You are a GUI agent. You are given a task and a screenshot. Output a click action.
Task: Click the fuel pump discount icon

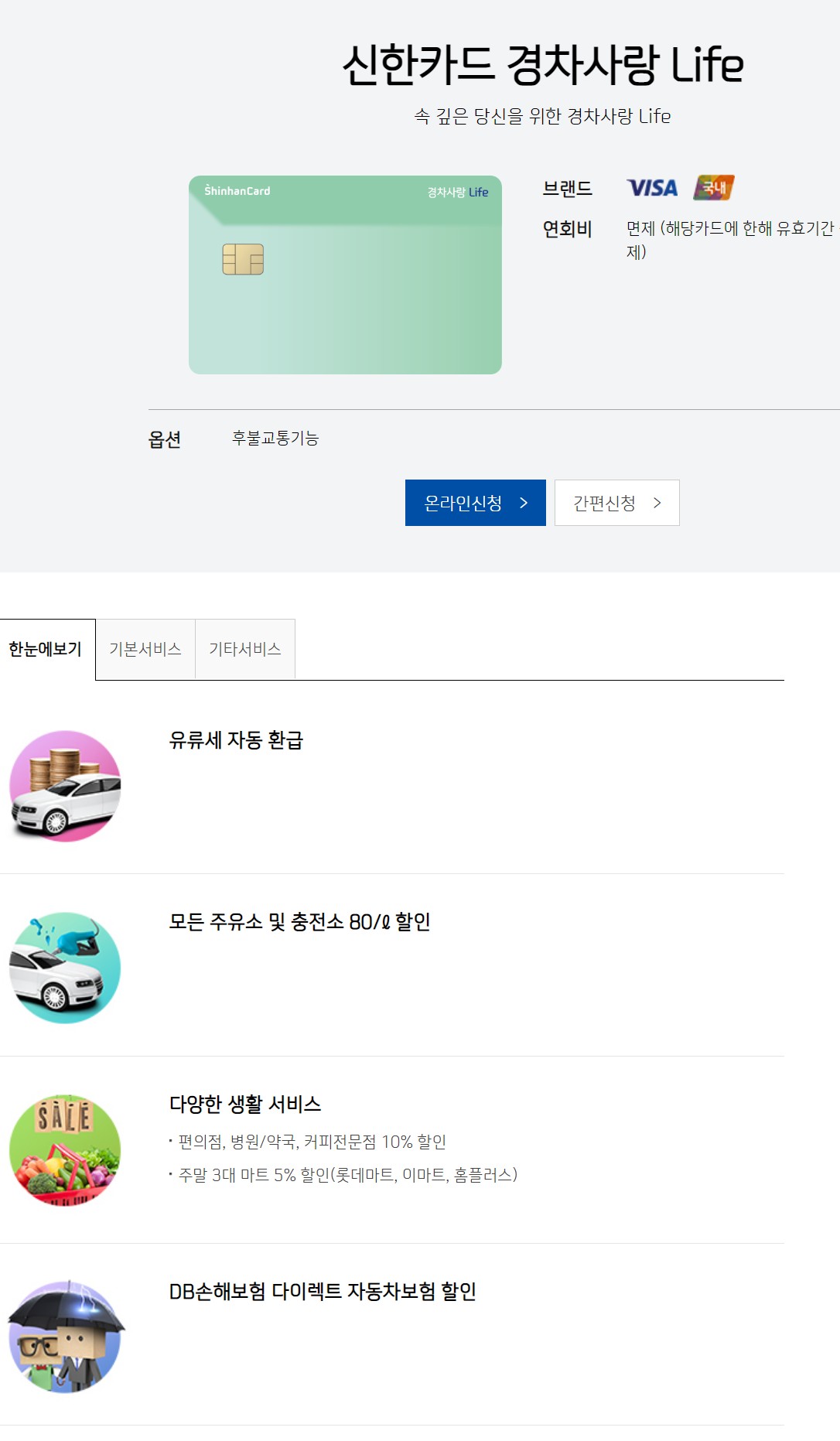coord(64,966)
